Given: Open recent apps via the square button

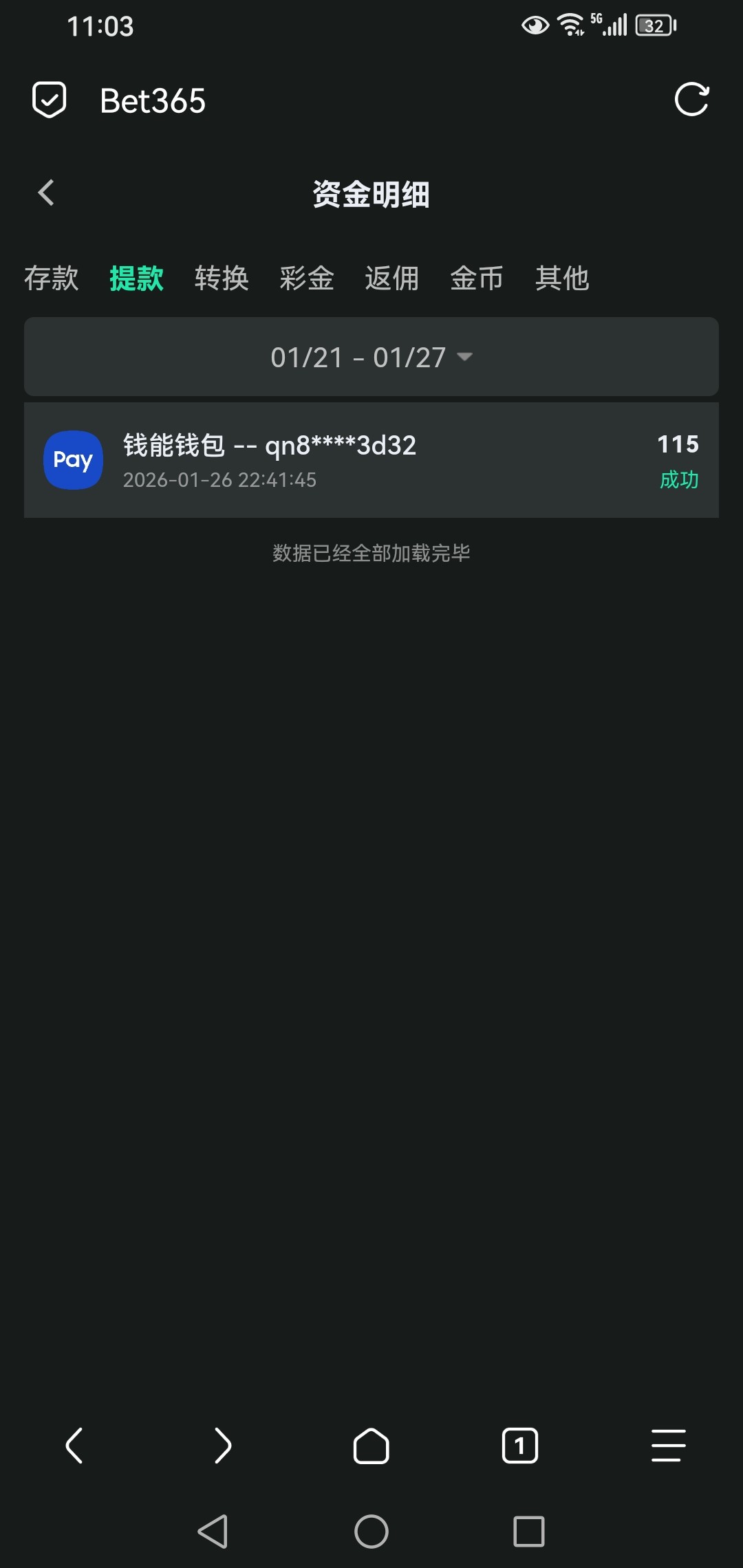Looking at the screenshot, I should click(x=529, y=1532).
